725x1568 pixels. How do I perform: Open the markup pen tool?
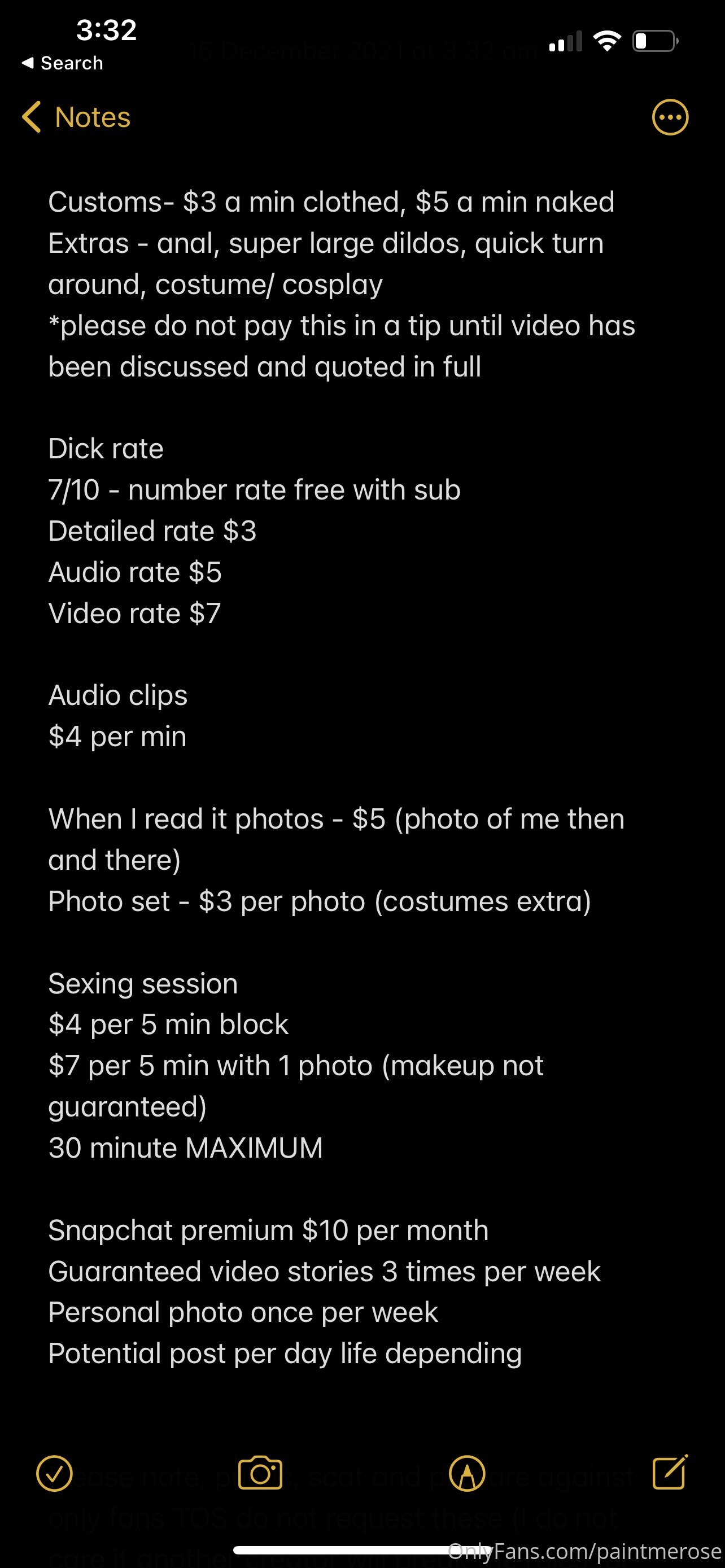coord(467,1474)
